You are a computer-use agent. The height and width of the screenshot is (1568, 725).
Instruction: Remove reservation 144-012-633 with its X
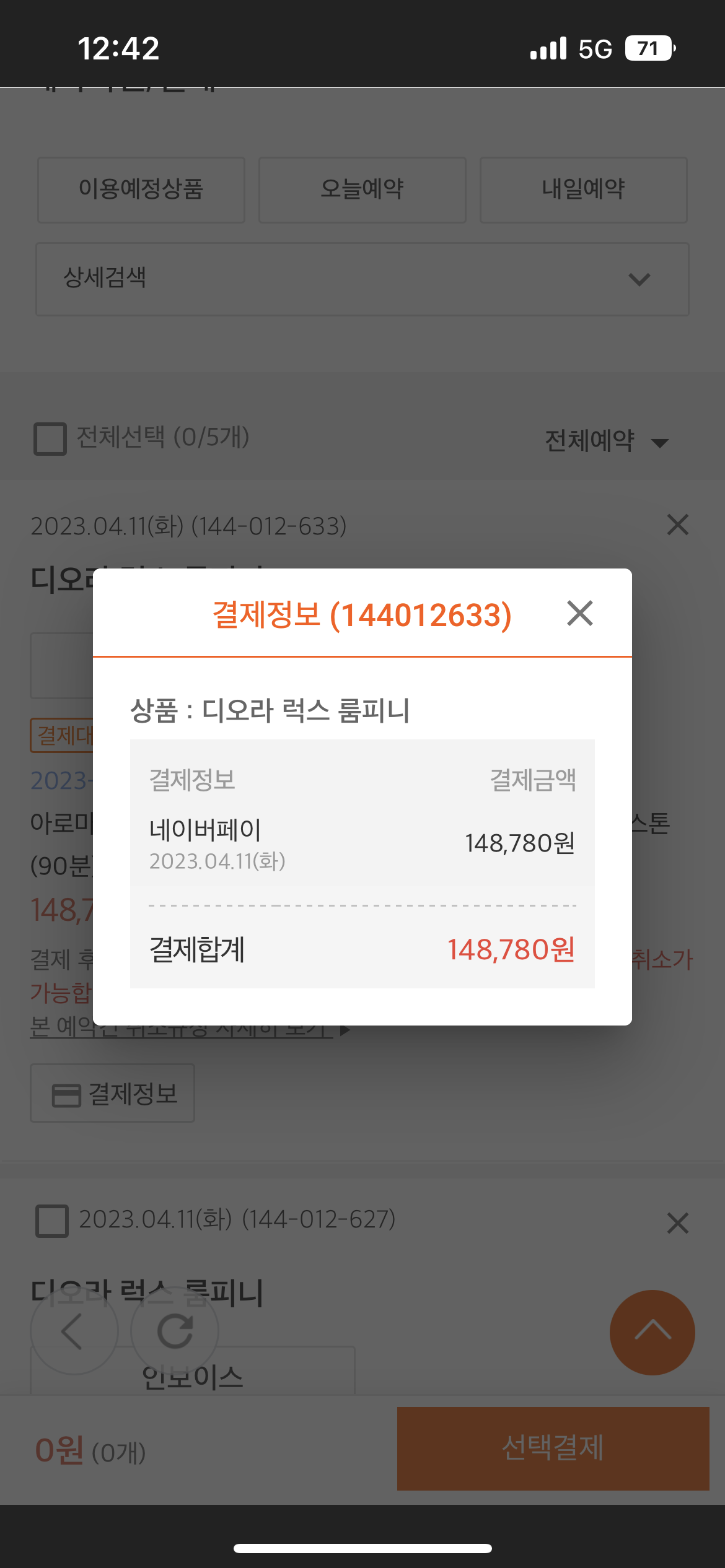coord(678,525)
